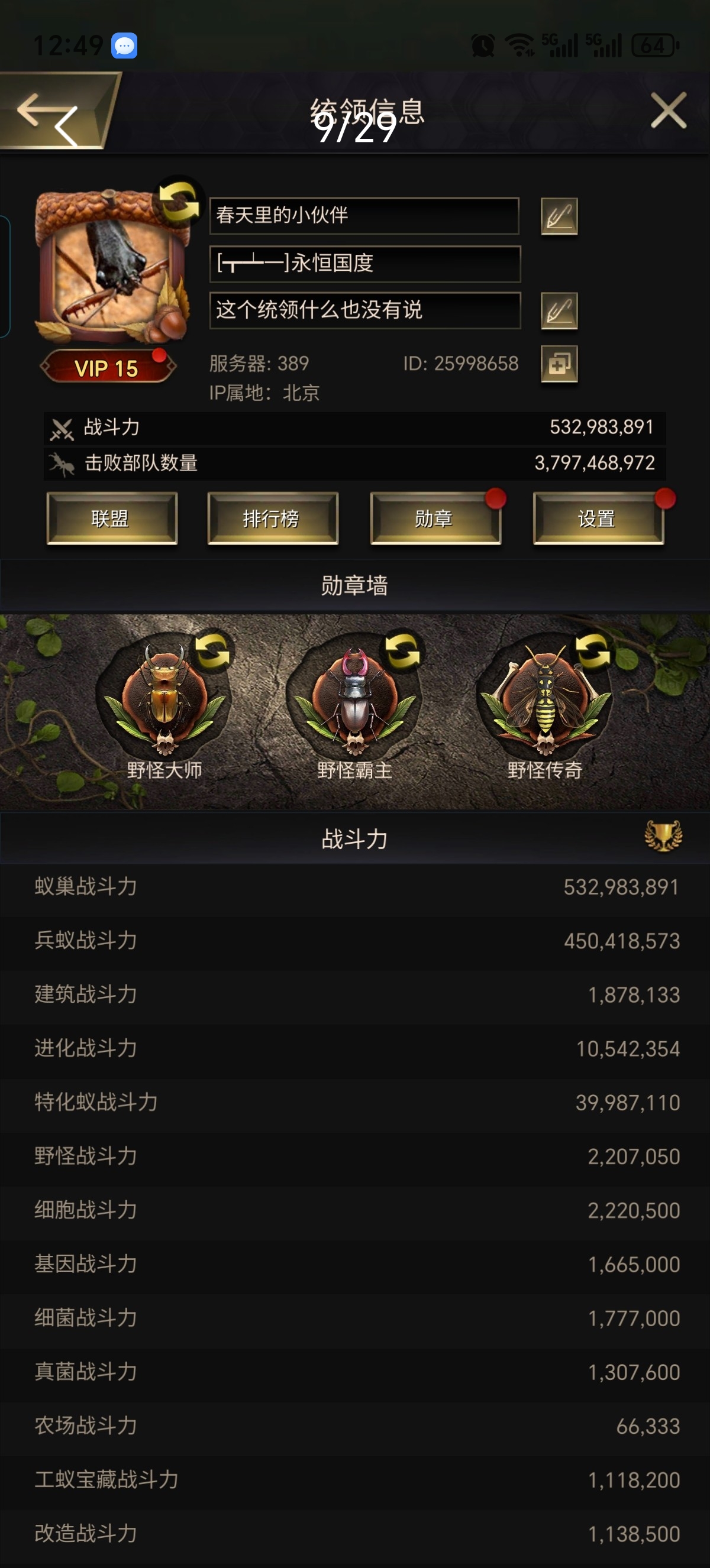The image size is (710, 1568).
Task: Edit the commander name 春天里的小伙伴
Action: click(559, 217)
